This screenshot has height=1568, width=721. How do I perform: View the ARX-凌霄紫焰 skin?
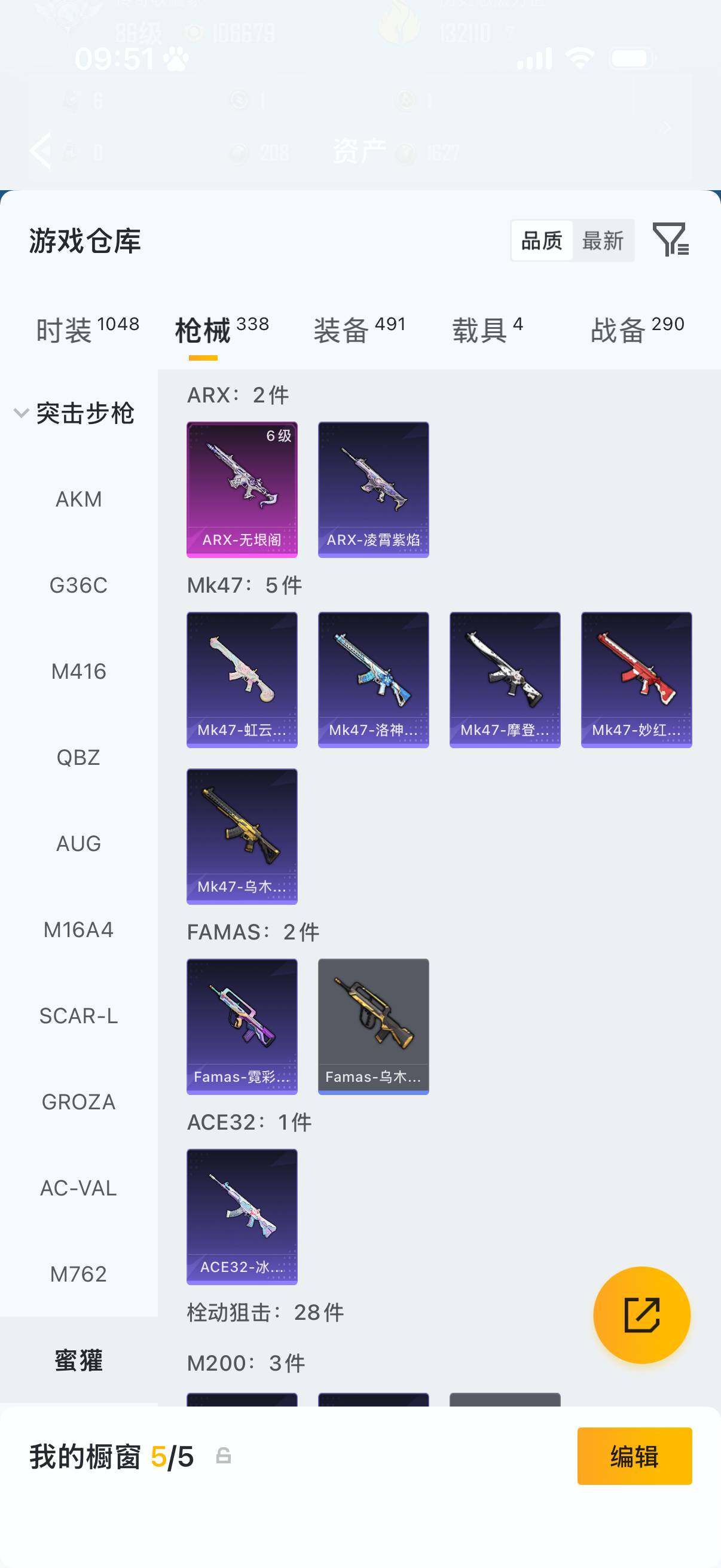pos(374,489)
